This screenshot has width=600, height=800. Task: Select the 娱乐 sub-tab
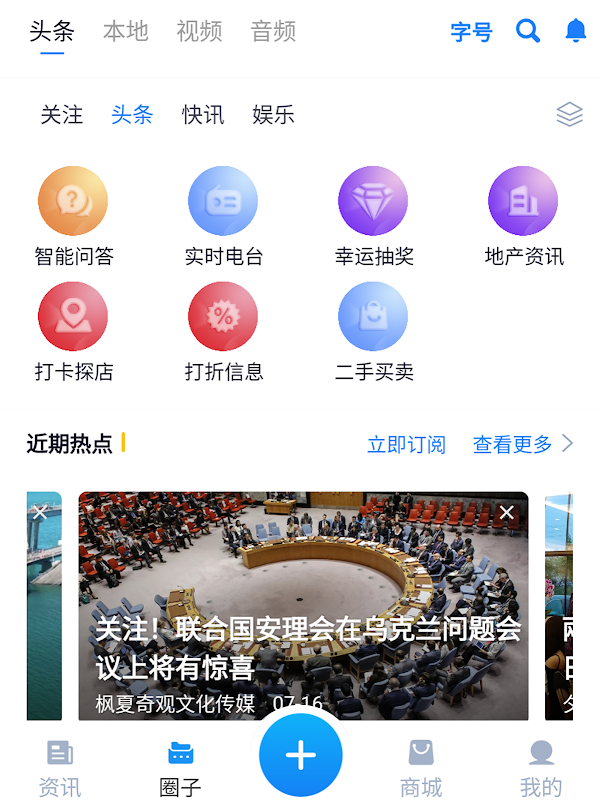click(273, 115)
